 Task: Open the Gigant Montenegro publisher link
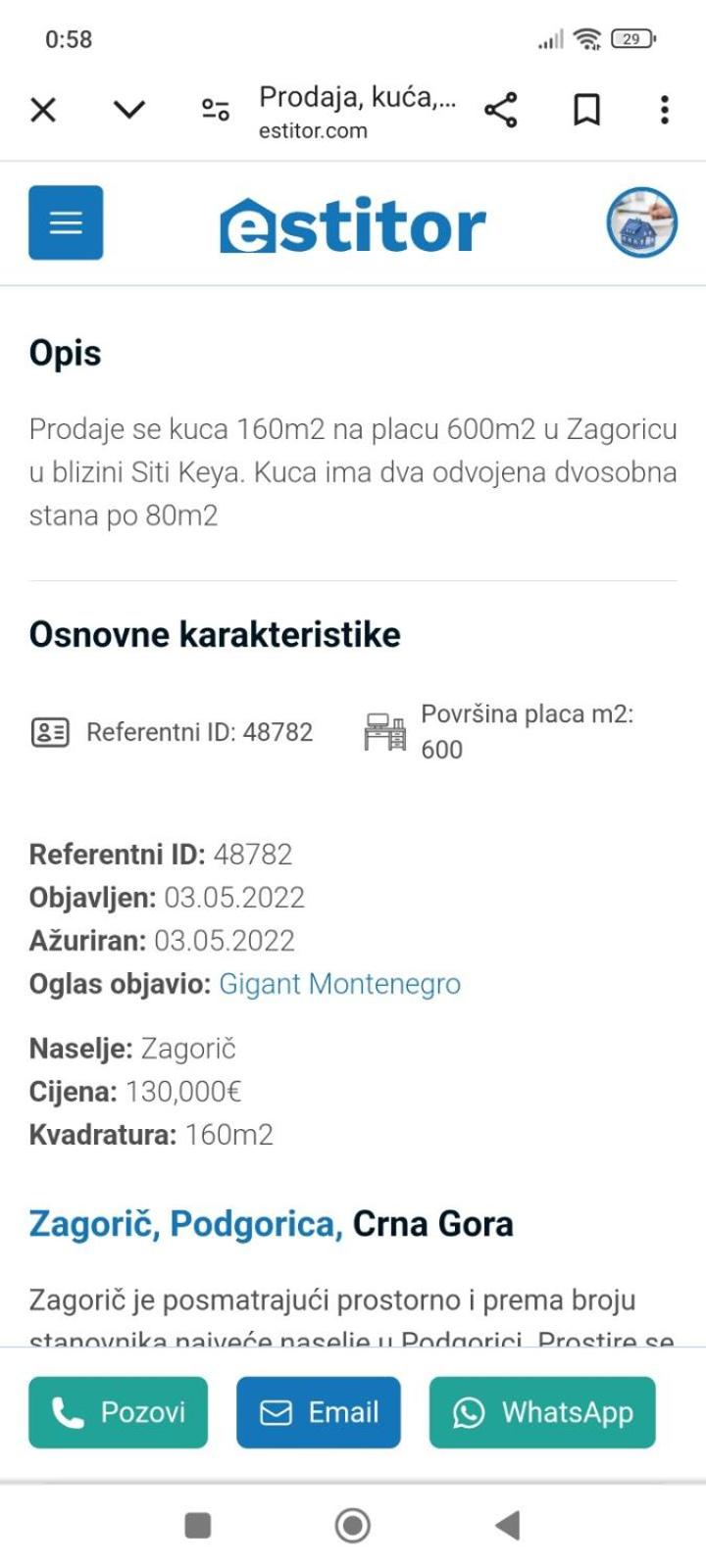(x=339, y=984)
